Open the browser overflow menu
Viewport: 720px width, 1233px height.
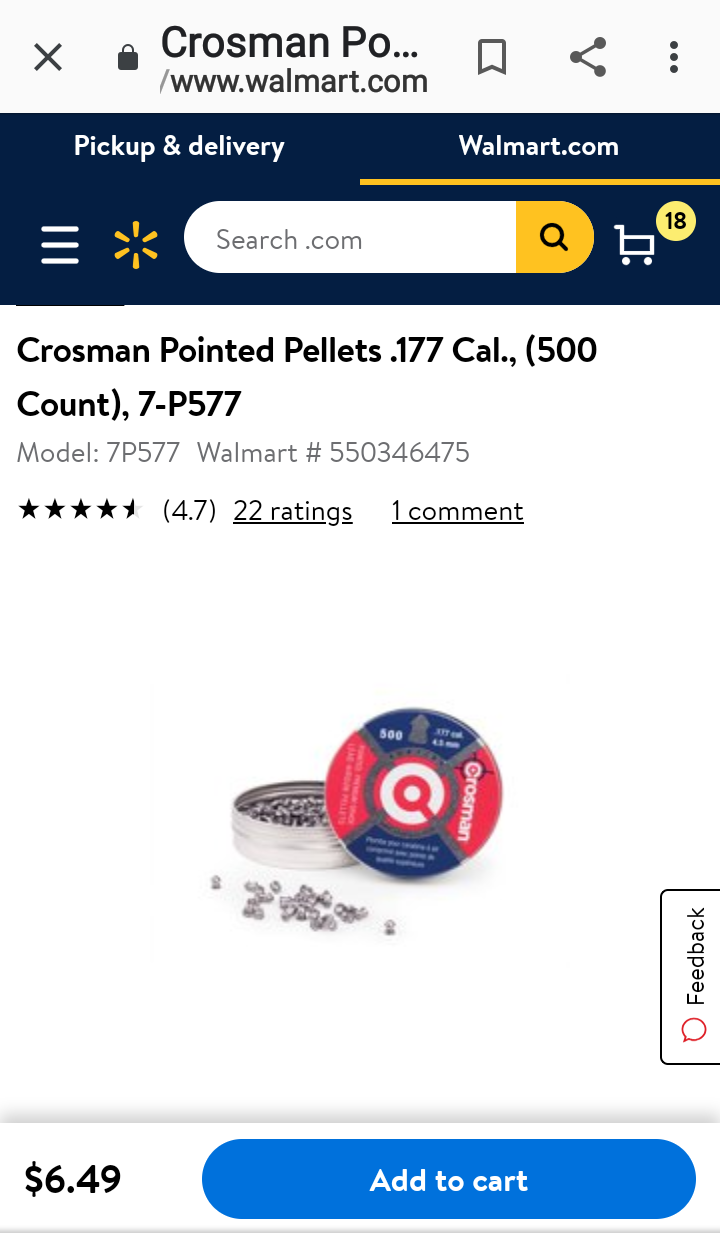pos(674,58)
